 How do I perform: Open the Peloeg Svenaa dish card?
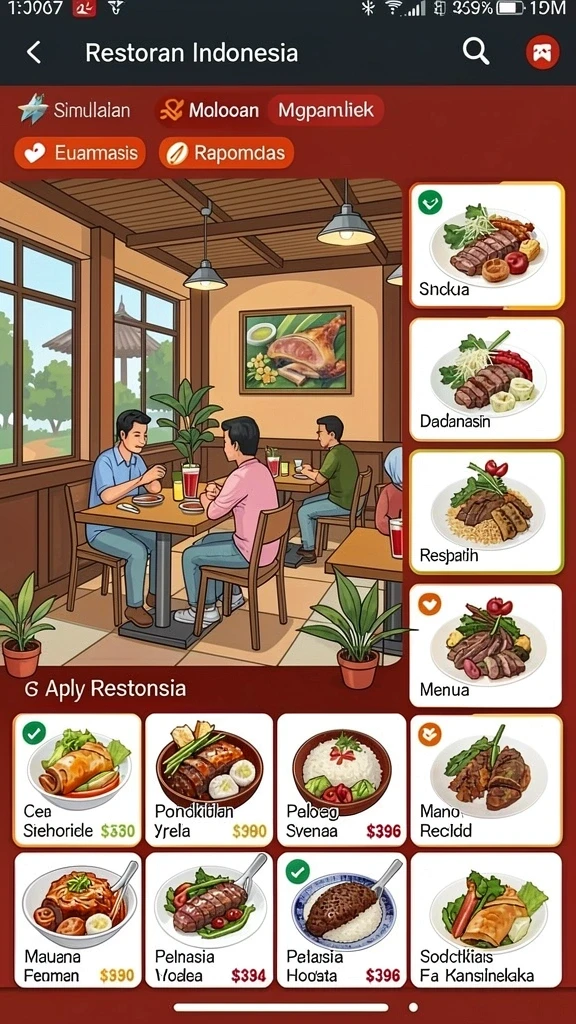tap(342, 780)
